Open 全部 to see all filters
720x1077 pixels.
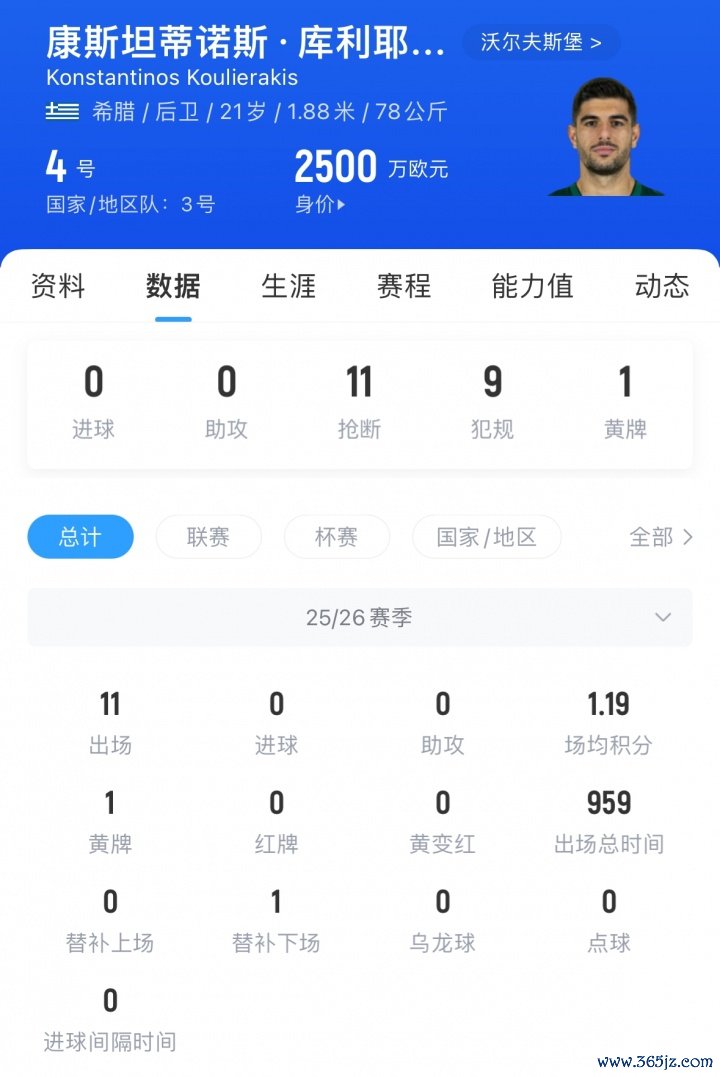660,537
